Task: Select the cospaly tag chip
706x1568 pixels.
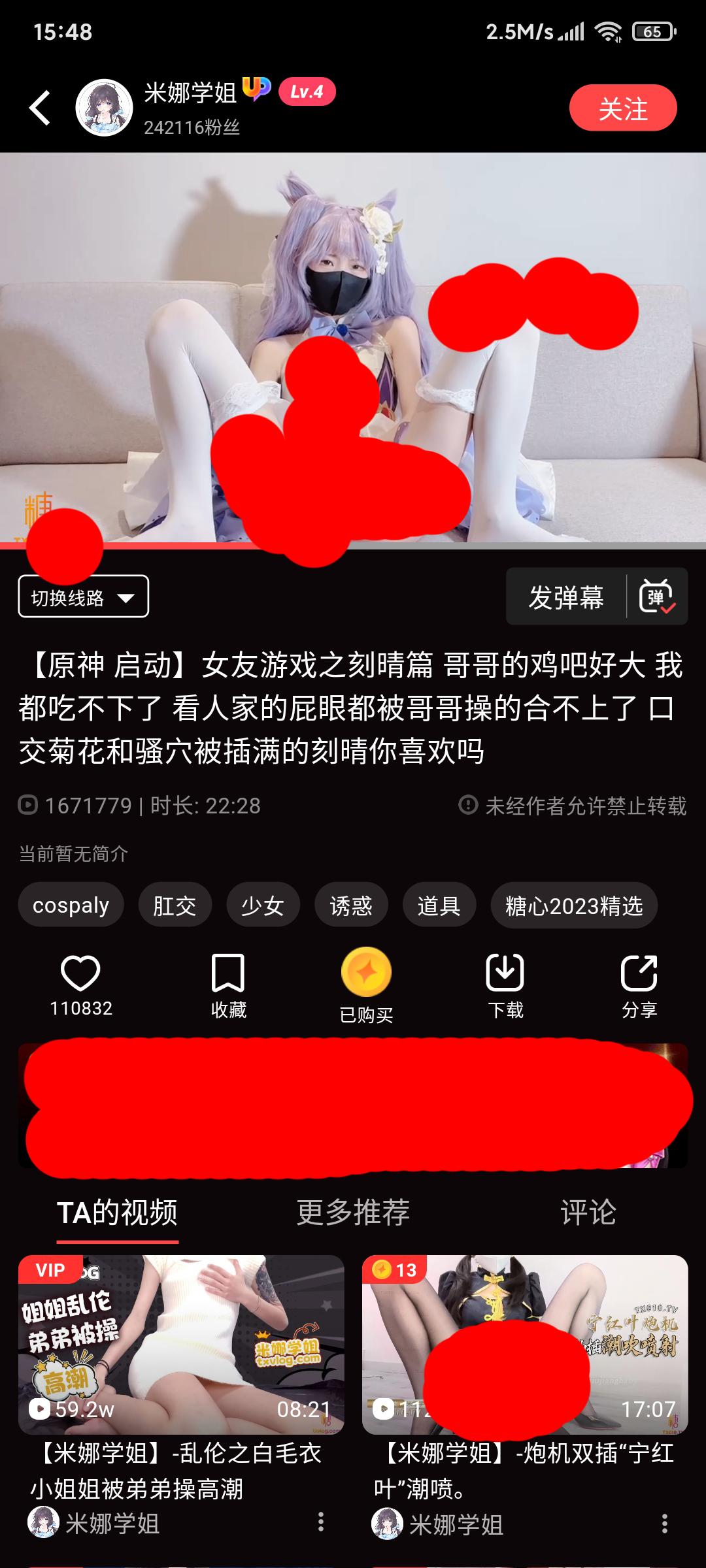Action: [71, 906]
